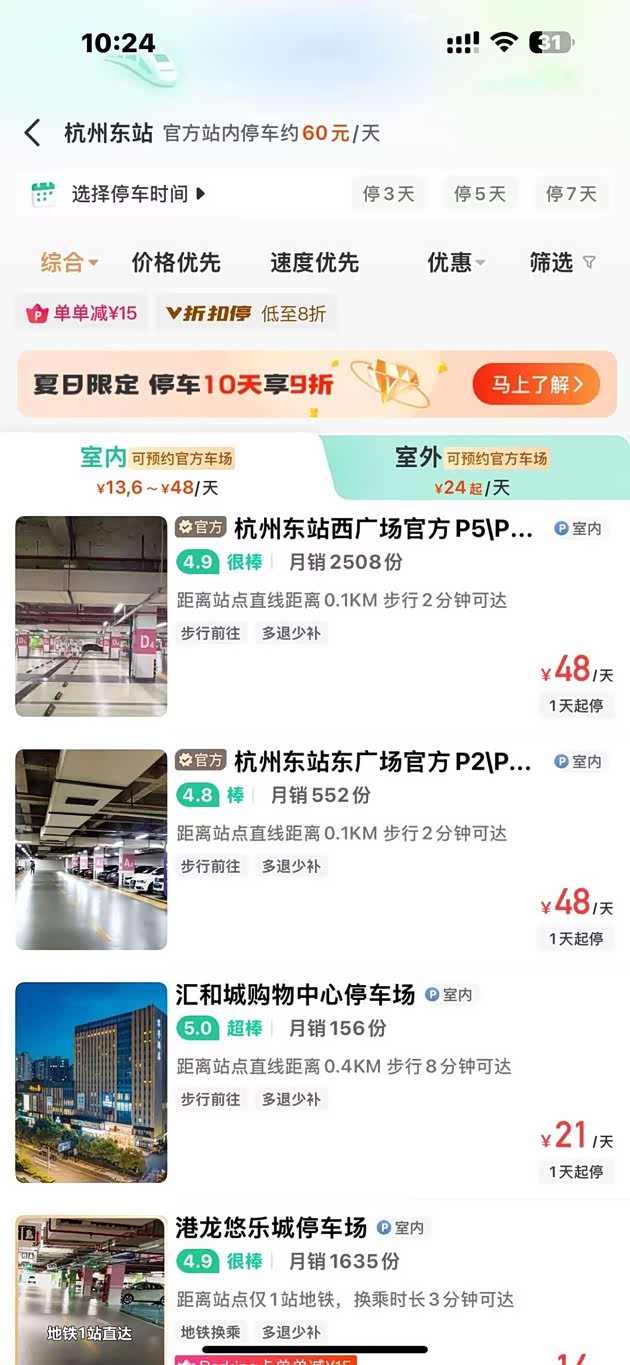Image resolution: width=630 pixels, height=1365 pixels.
Task: Open the 筛选 filter panel
Action: [x=562, y=263]
